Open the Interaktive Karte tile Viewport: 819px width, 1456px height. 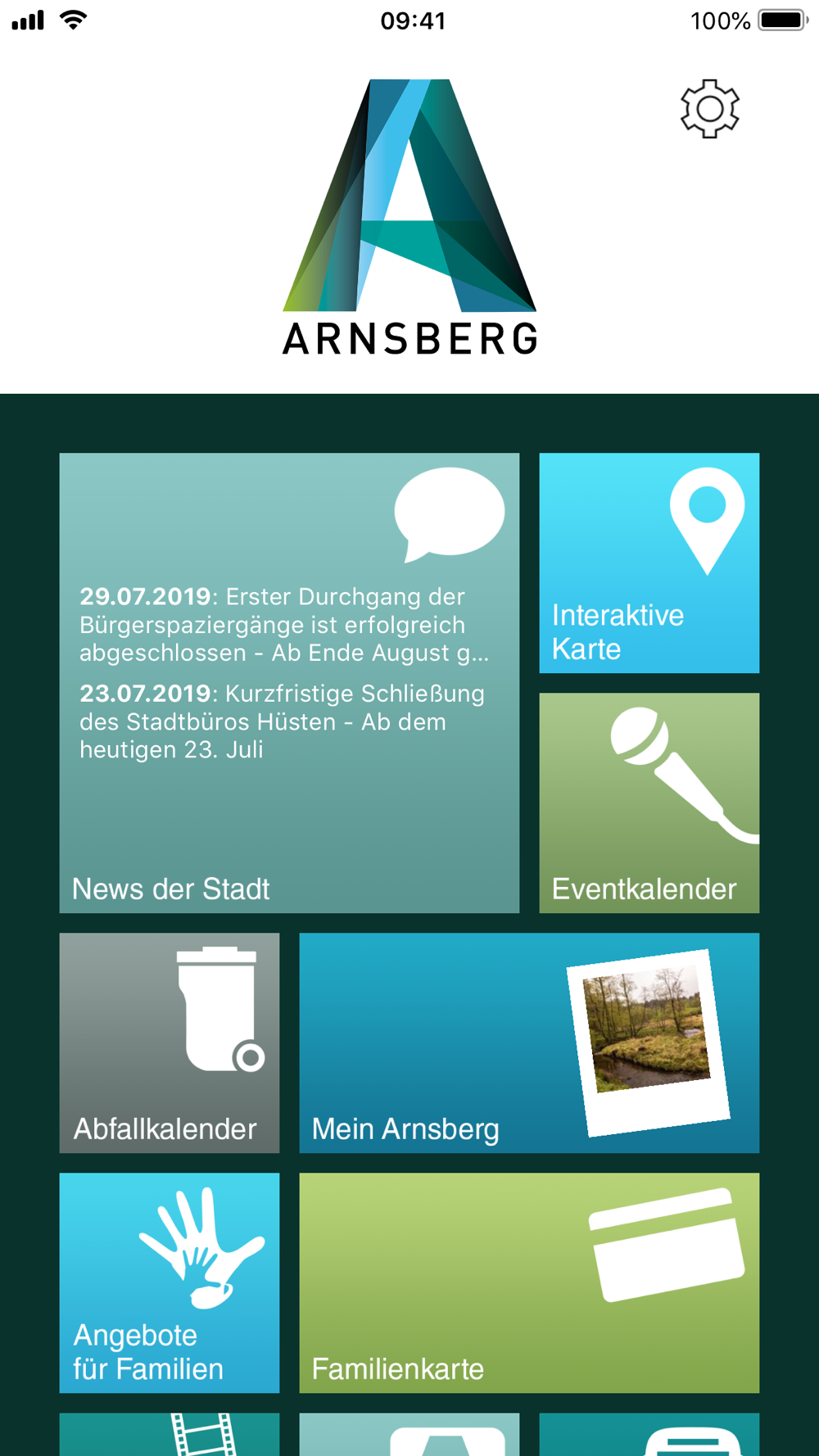coord(649,563)
